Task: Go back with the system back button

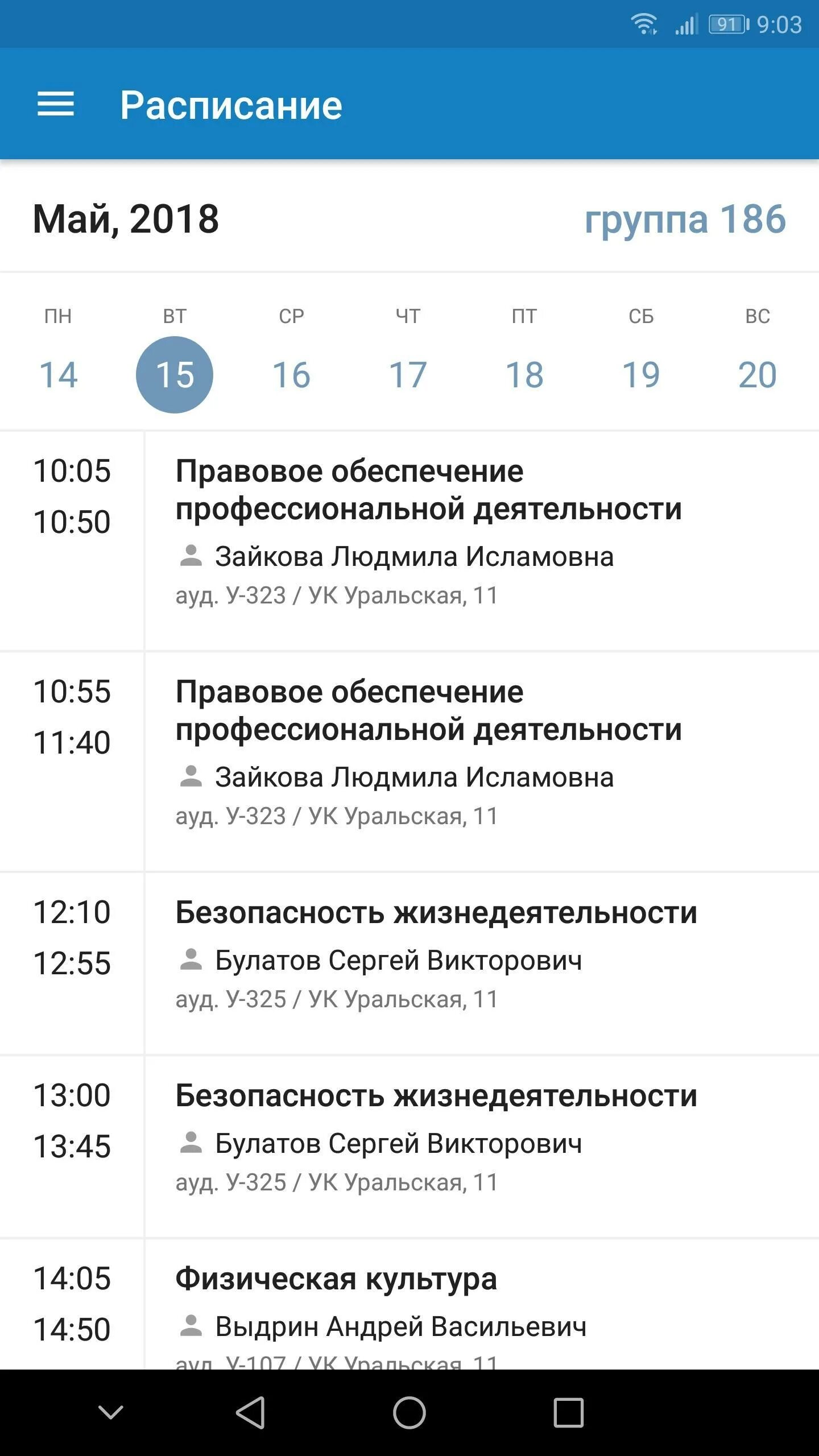Action: pyautogui.click(x=250, y=1413)
